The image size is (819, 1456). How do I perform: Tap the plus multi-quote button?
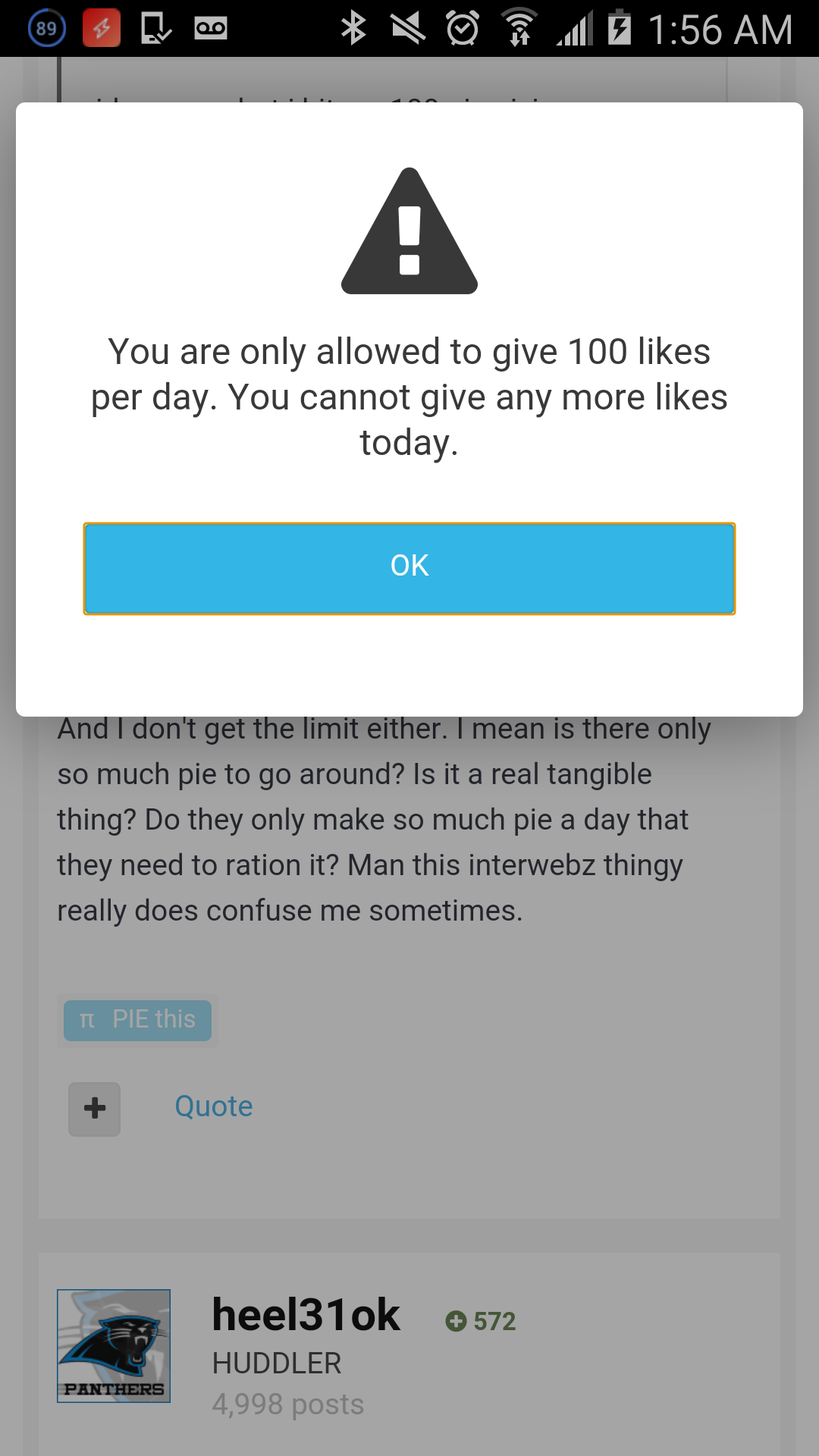[95, 1109]
